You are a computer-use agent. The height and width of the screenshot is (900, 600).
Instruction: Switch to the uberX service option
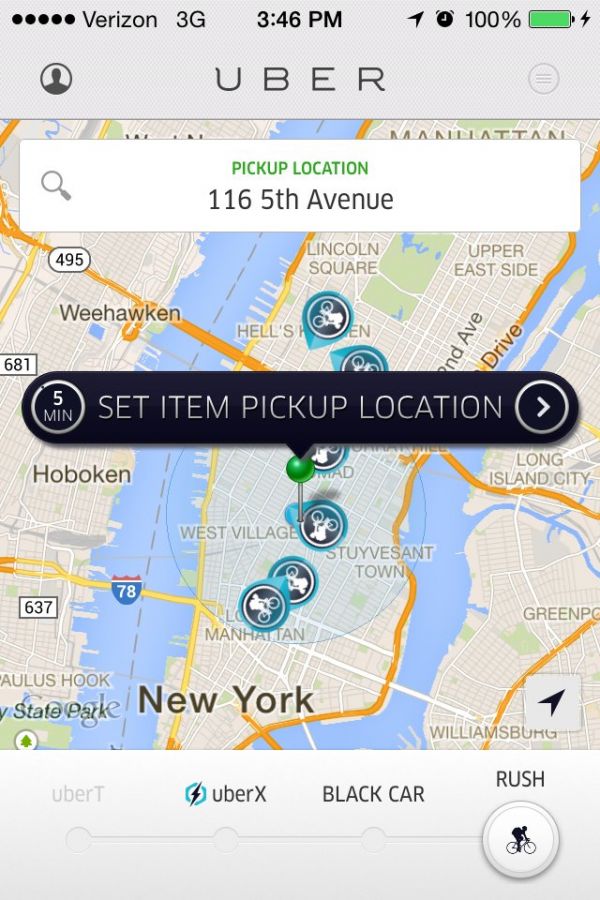click(x=226, y=795)
